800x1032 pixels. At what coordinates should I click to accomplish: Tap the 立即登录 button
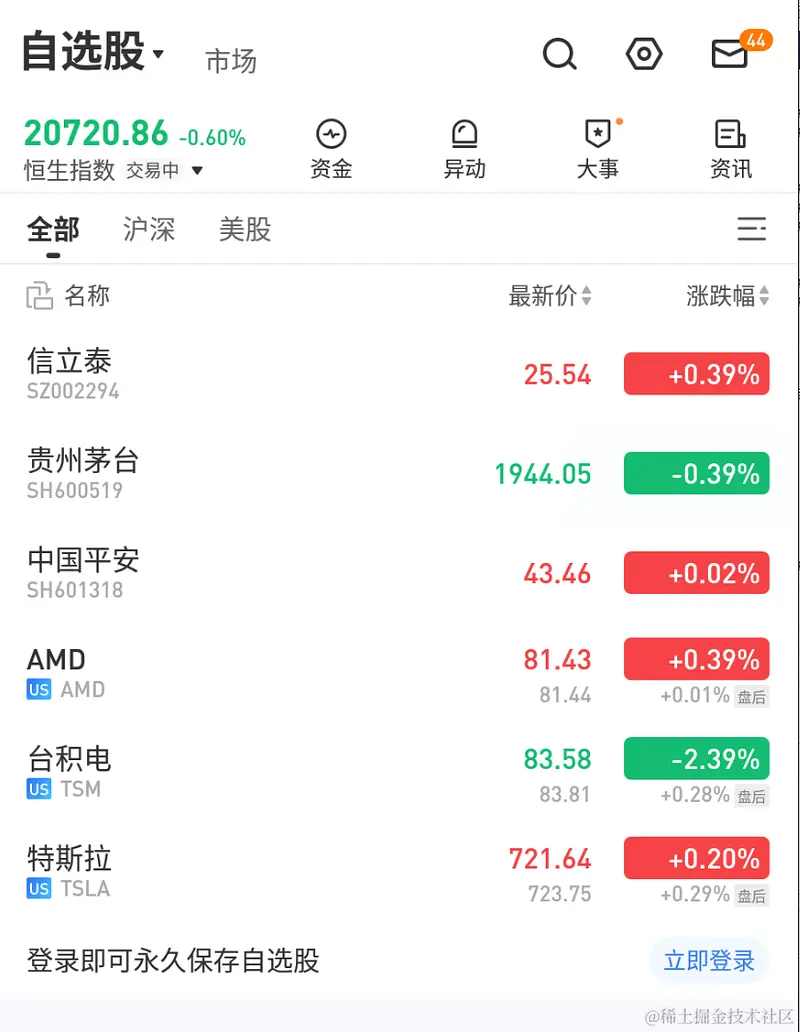[709, 962]
